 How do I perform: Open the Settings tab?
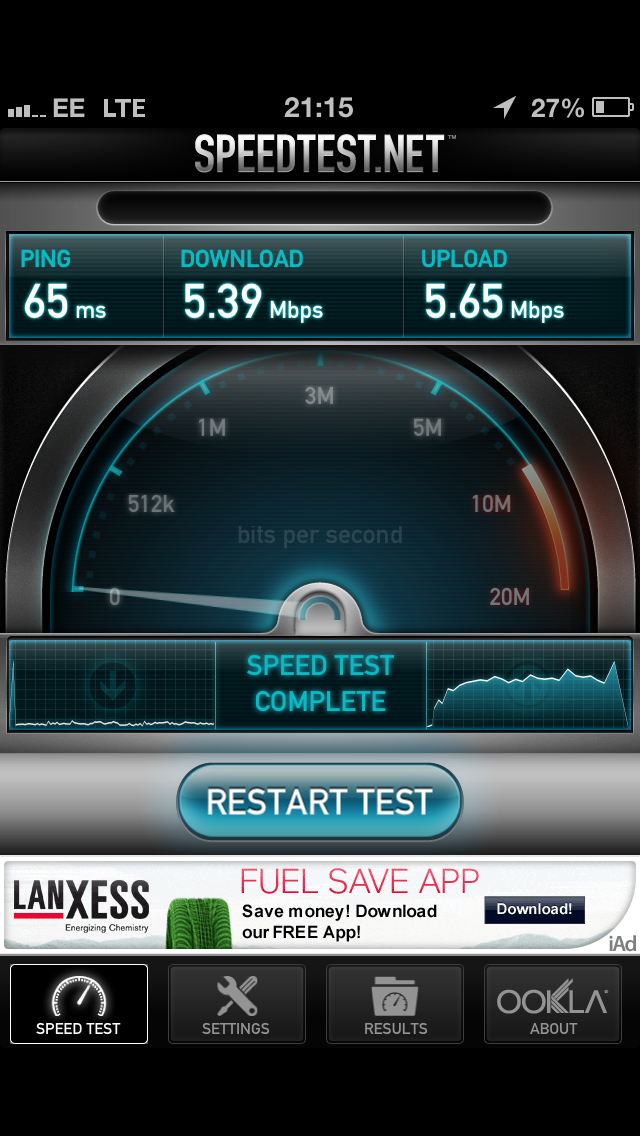coord(236,1003)
